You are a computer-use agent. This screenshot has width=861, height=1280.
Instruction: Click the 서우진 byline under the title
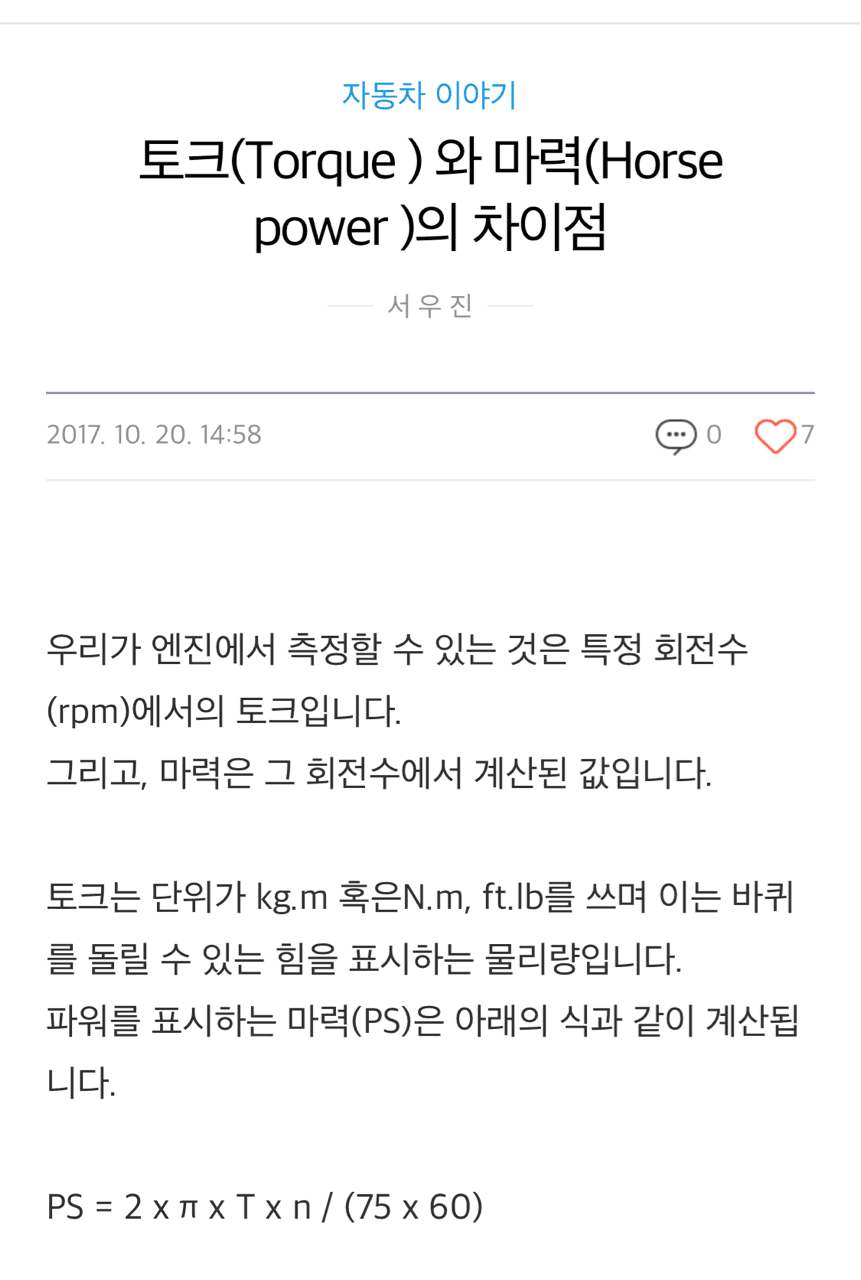[430, 305]
